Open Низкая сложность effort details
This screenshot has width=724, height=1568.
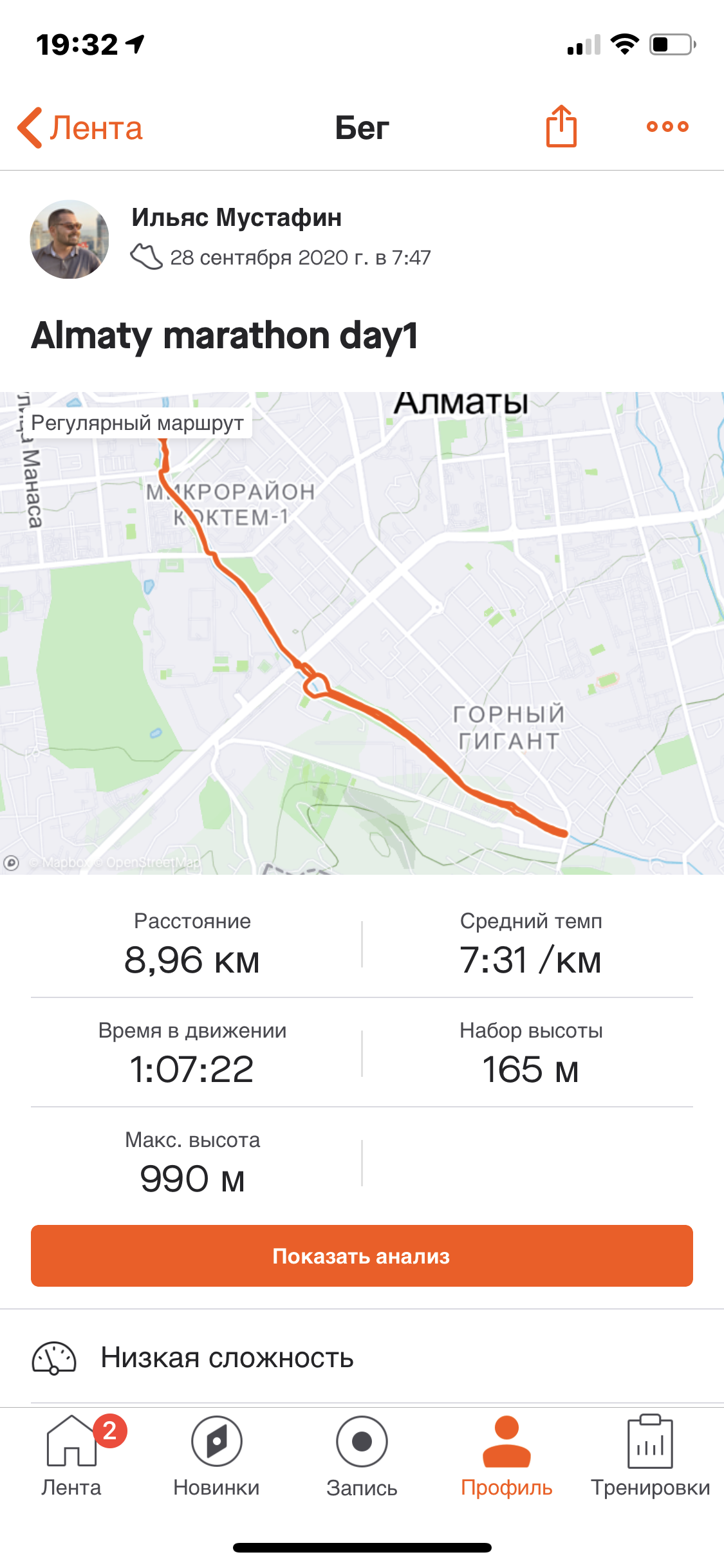click(227, 1358)
